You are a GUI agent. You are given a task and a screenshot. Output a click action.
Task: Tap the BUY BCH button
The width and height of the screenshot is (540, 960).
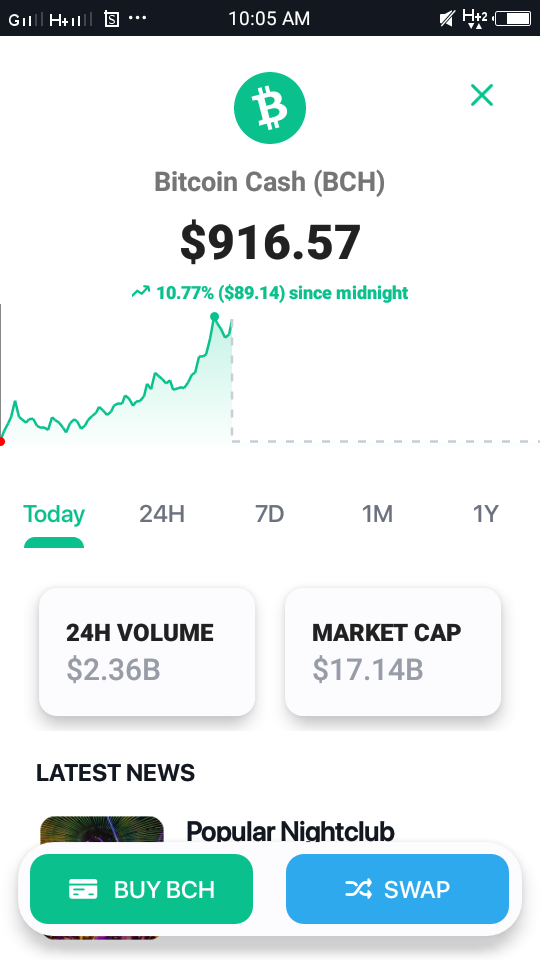pyautogui.click(x=141, y=889)
